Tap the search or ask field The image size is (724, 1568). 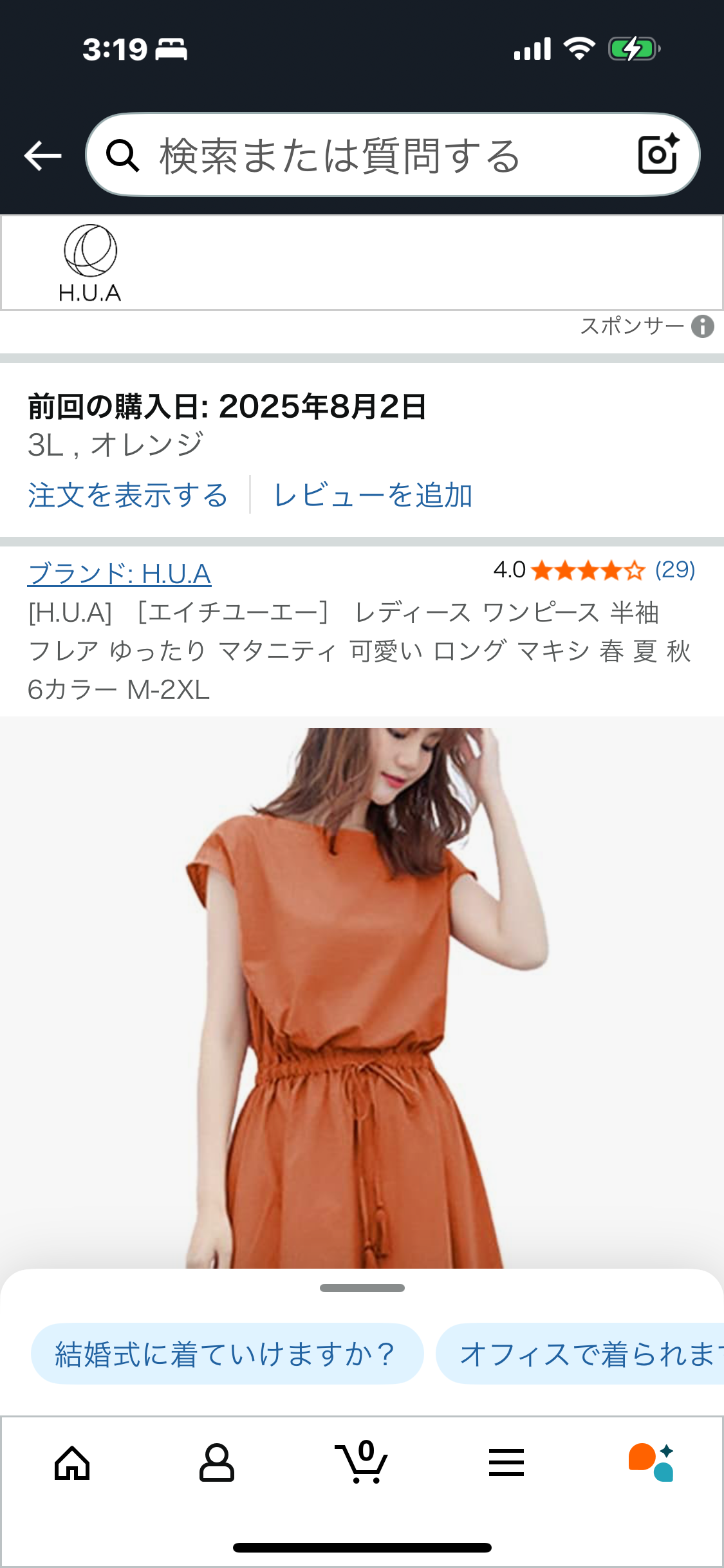360,156
